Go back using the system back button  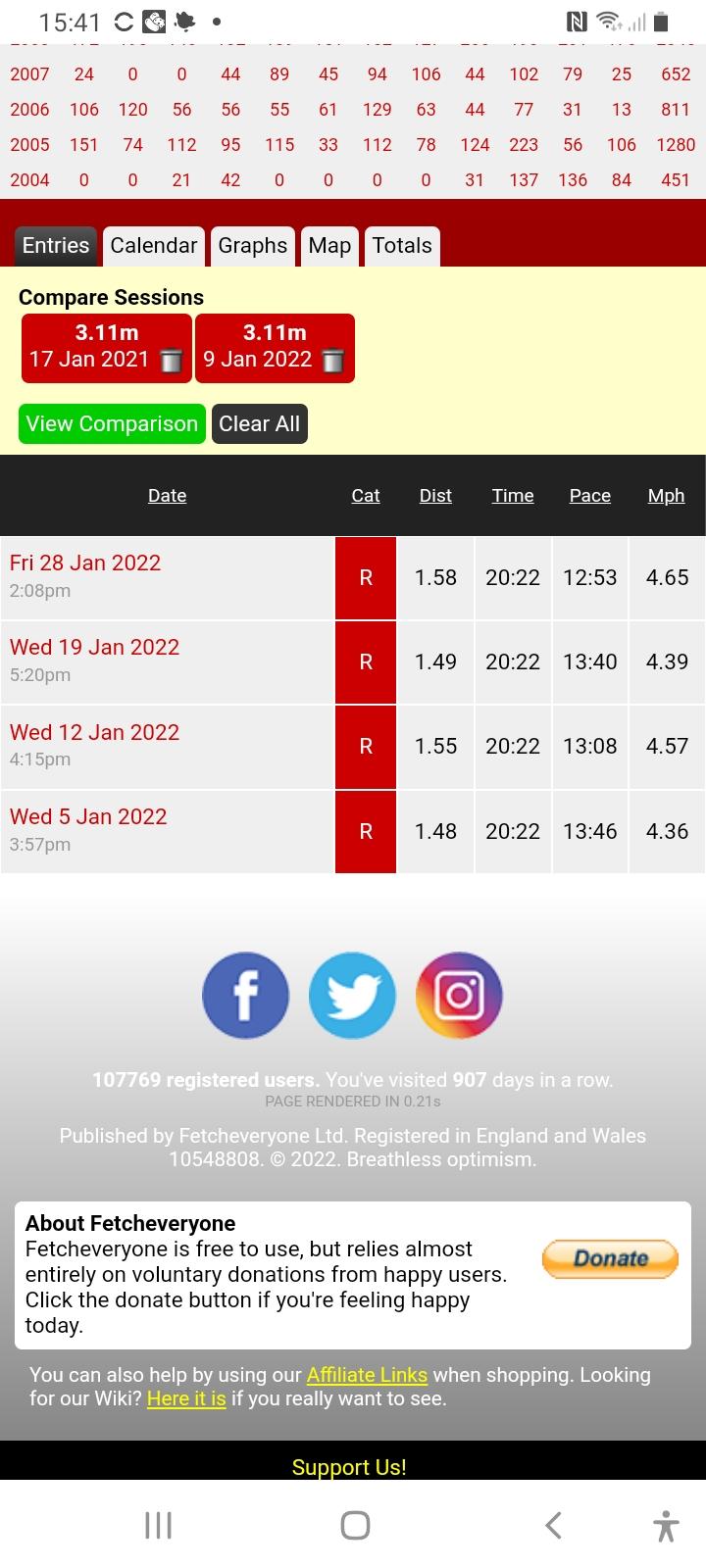[554, 1525]
